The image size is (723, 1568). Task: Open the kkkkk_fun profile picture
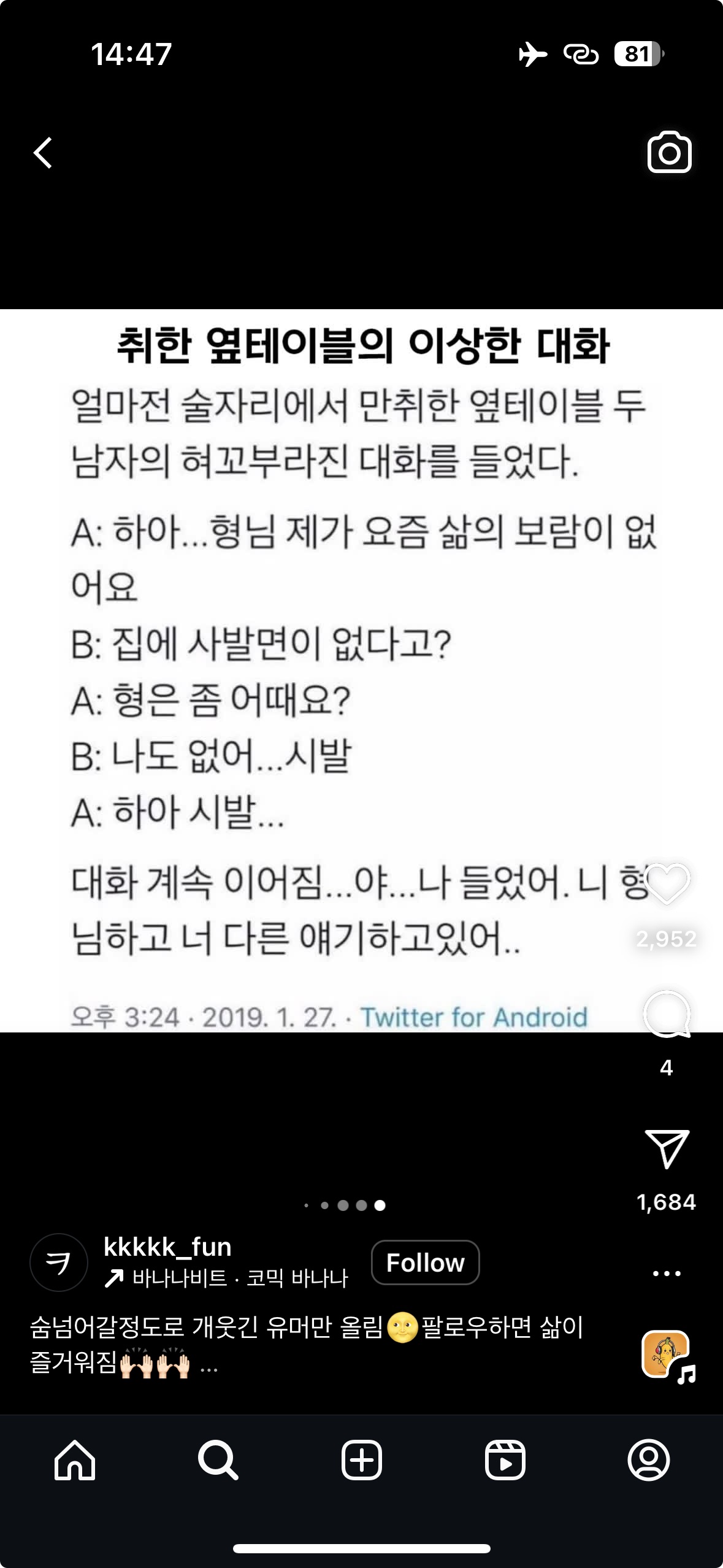(x=59, y=1262)
